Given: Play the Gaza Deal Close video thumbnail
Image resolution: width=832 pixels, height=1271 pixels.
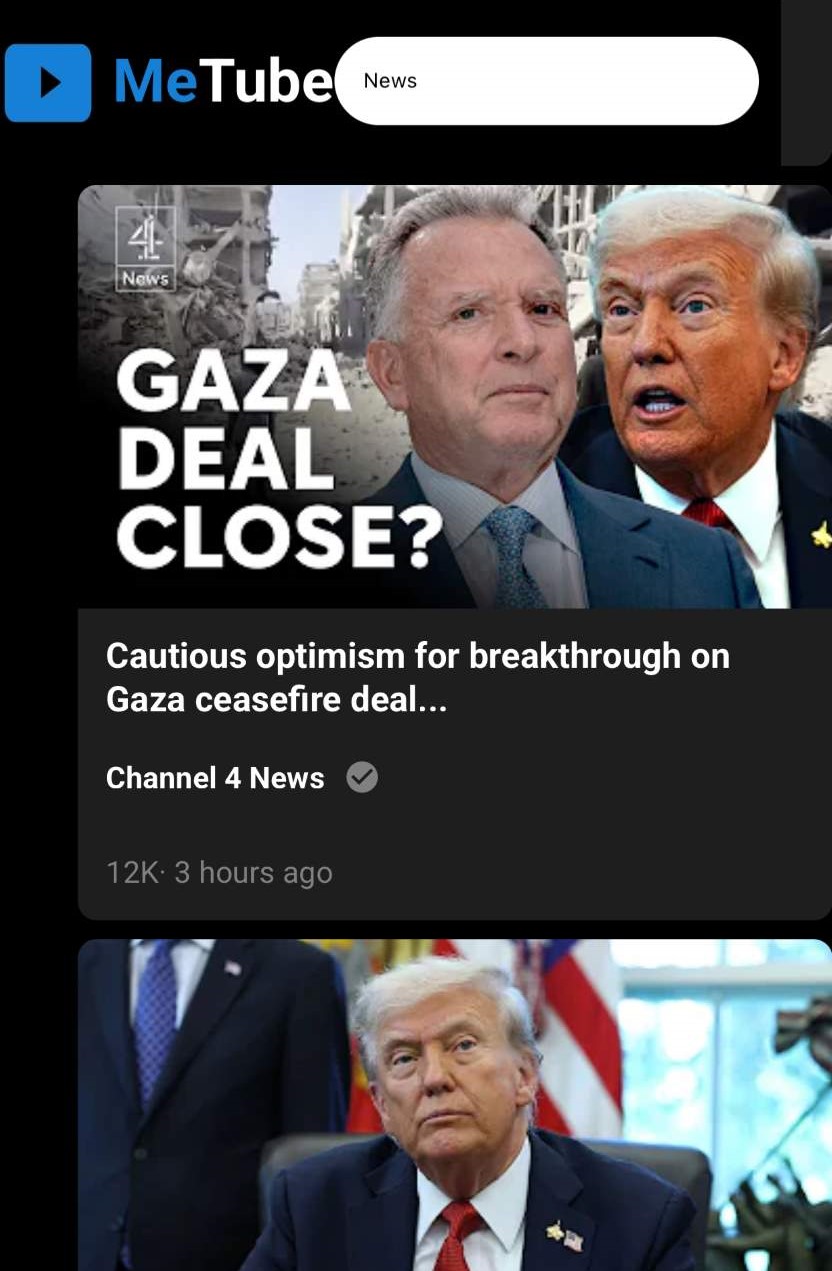Looking at the screenshot, I should pos(455,397).
